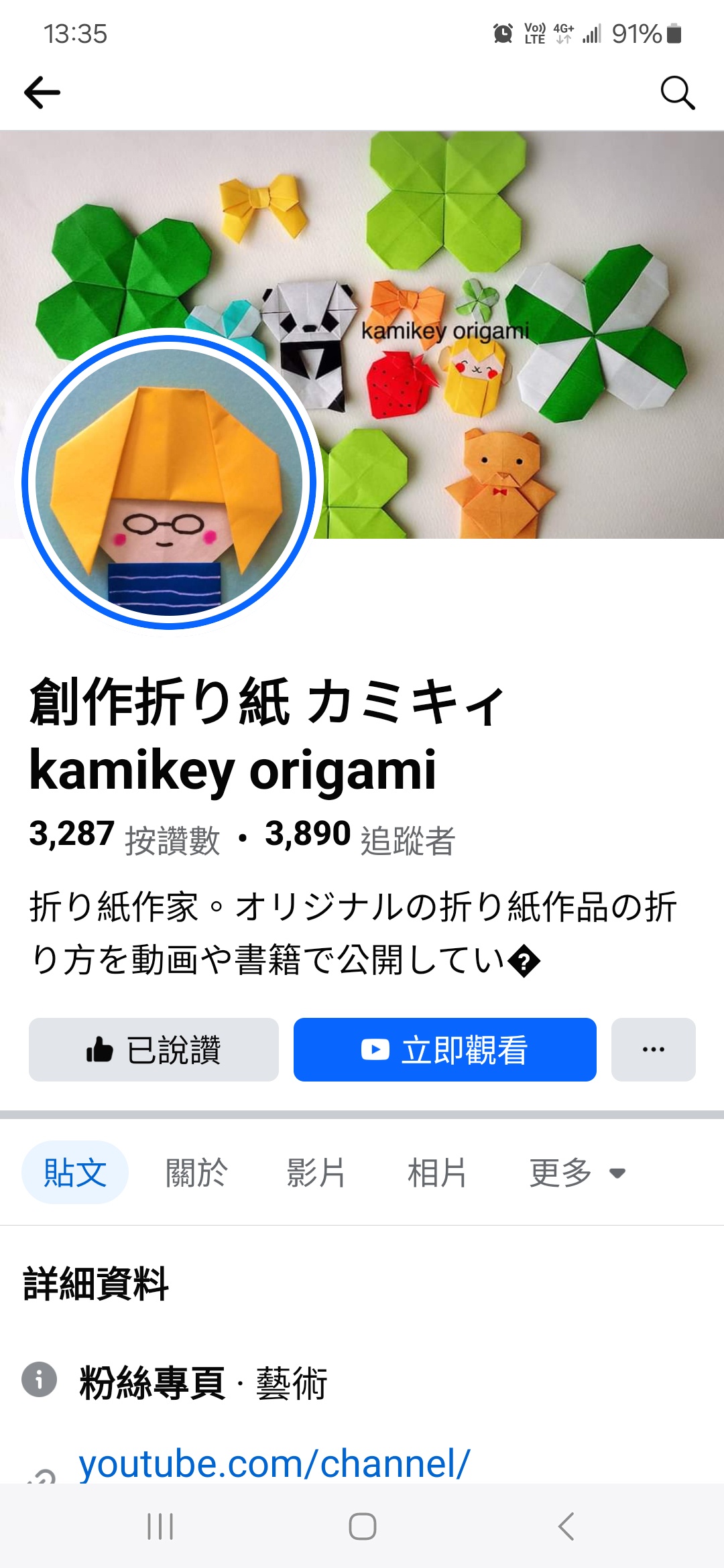This screenshot has height=1568, width=724.
Task: Open the kamikey origami profile picture
Action: tap(169, 482)
